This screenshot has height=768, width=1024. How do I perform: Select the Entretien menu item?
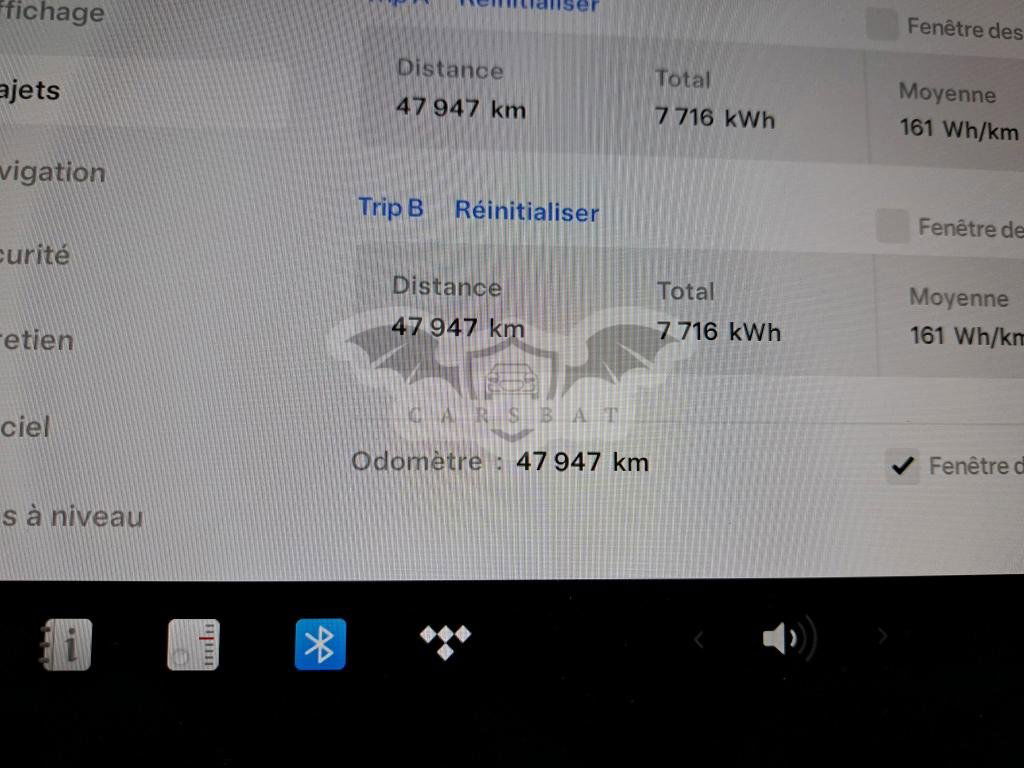pos(37,340)
